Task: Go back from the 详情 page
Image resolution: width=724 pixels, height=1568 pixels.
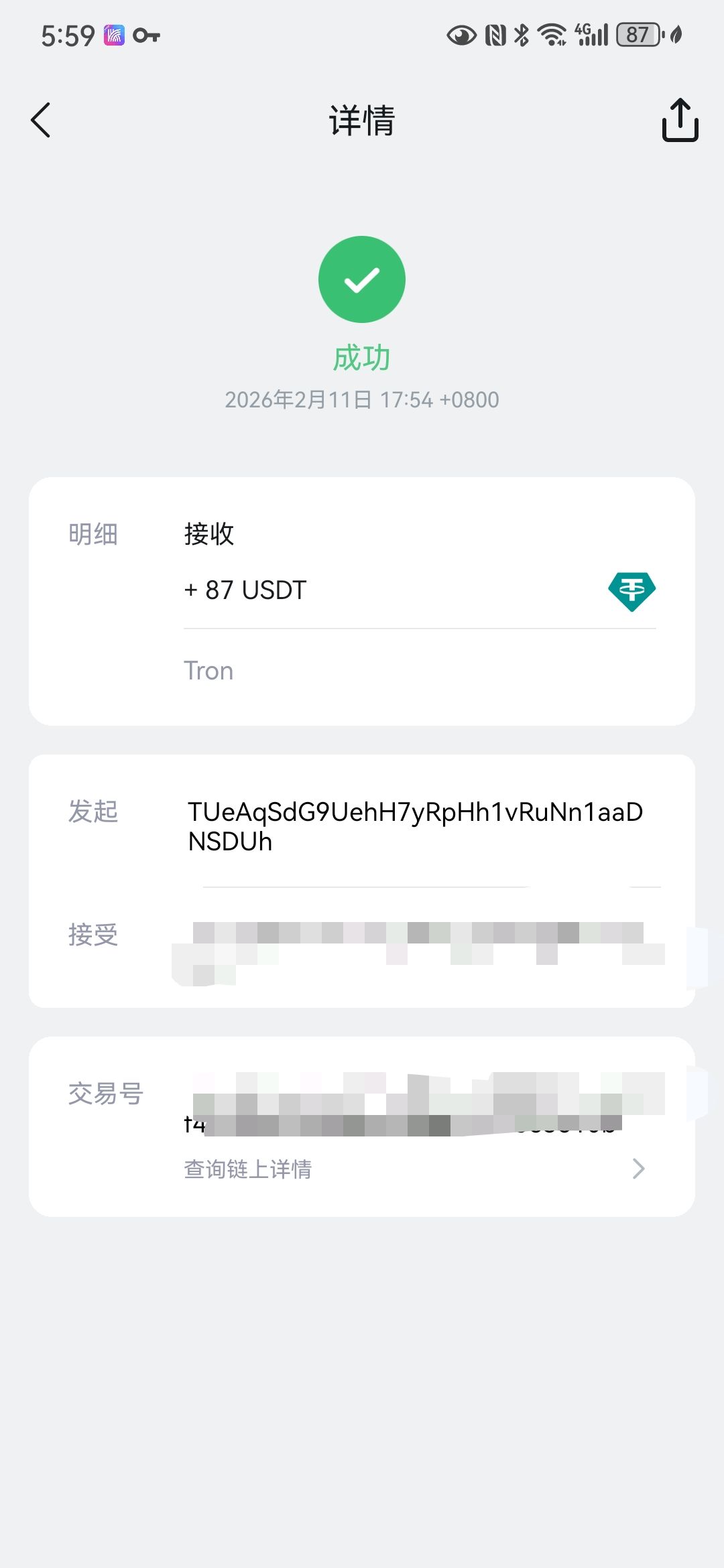Action: pos(41,121)
